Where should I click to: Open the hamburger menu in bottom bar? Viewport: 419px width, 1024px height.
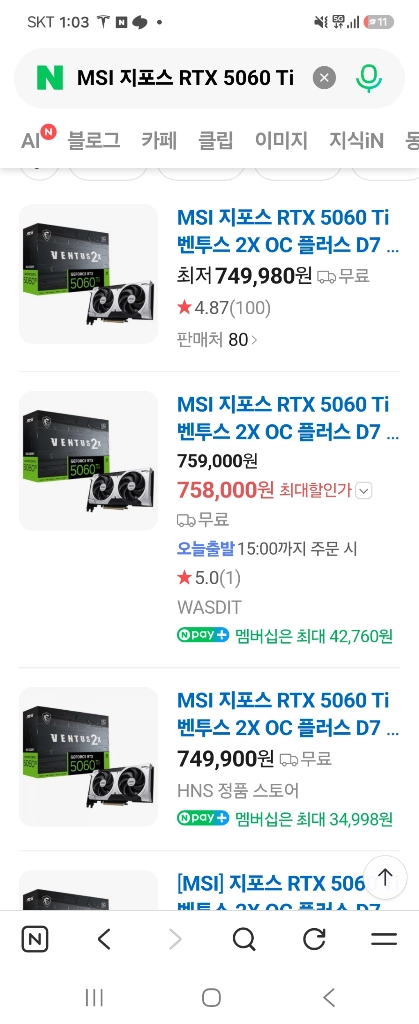pyautogui.click(x=384, y=940)
